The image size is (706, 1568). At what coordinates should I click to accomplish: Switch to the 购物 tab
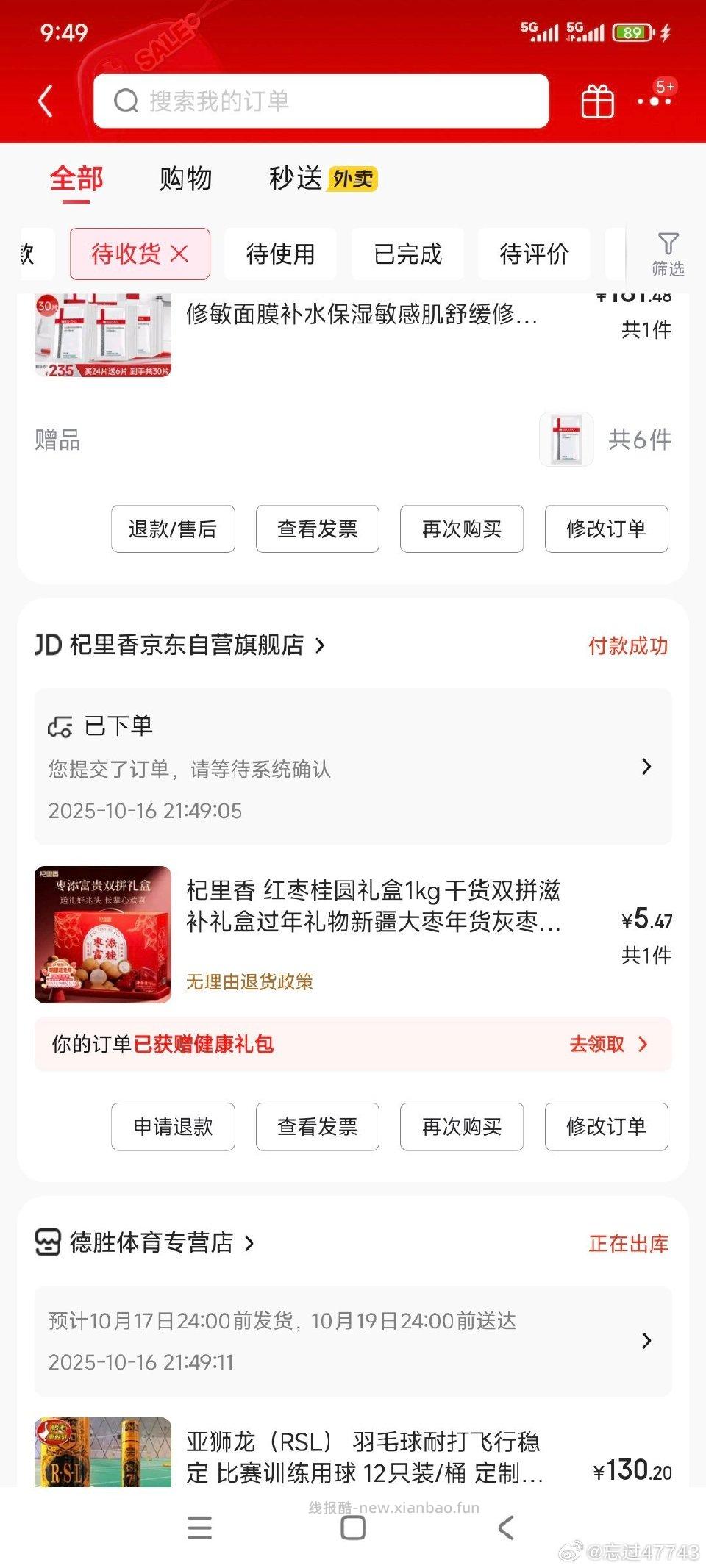point(183,179)
